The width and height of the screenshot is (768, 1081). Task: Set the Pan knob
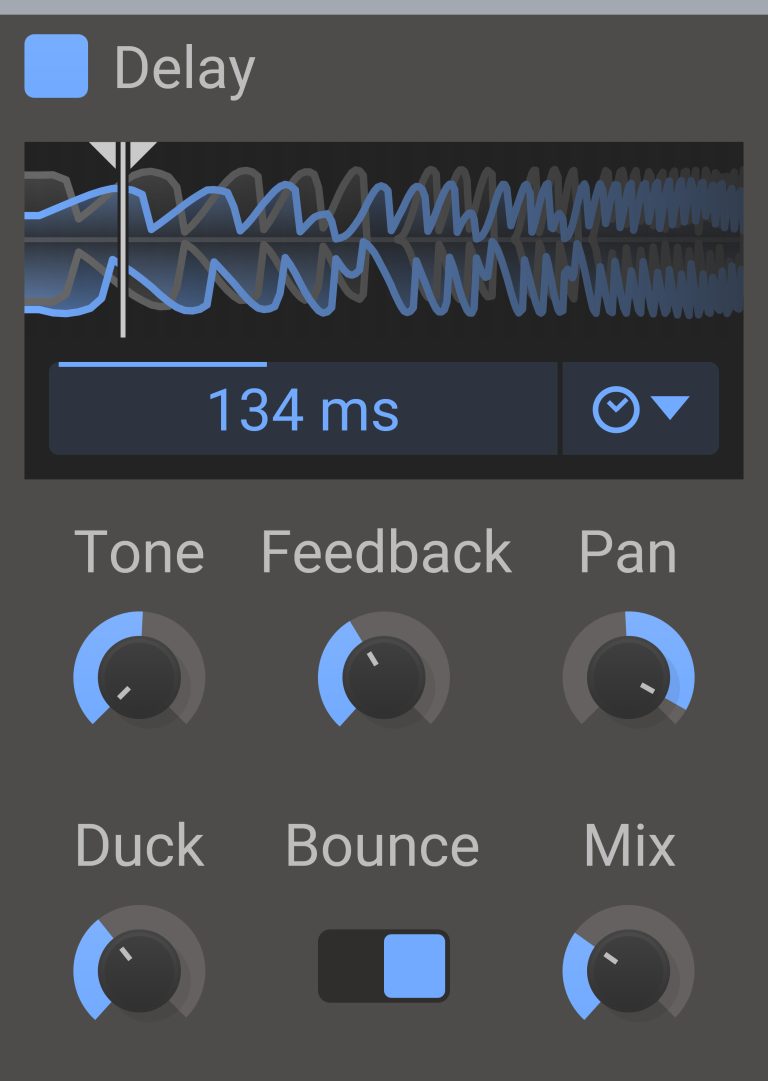coord(631,676)
